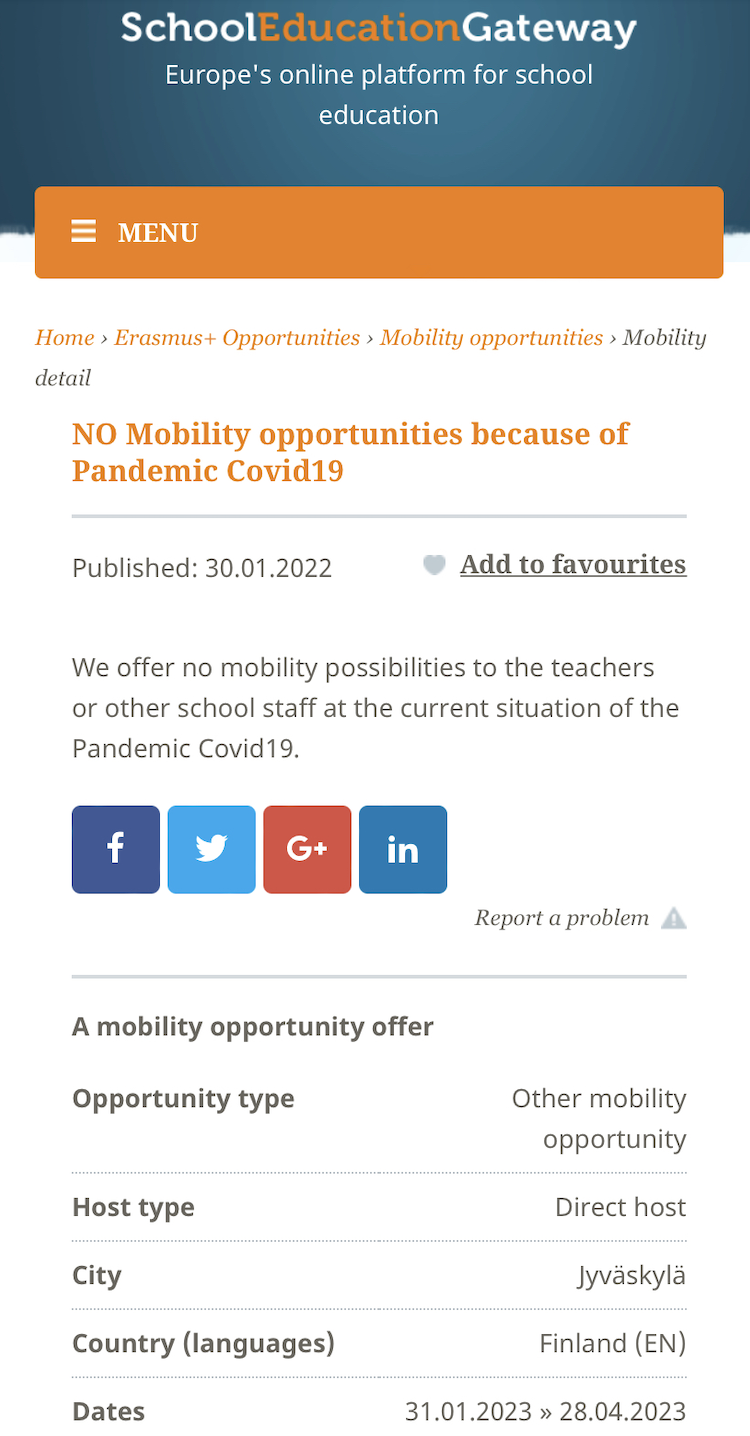This screenshot has height=1436, width=750.
Task: Share this page on Facebook
Action: (x=116, y=850)
